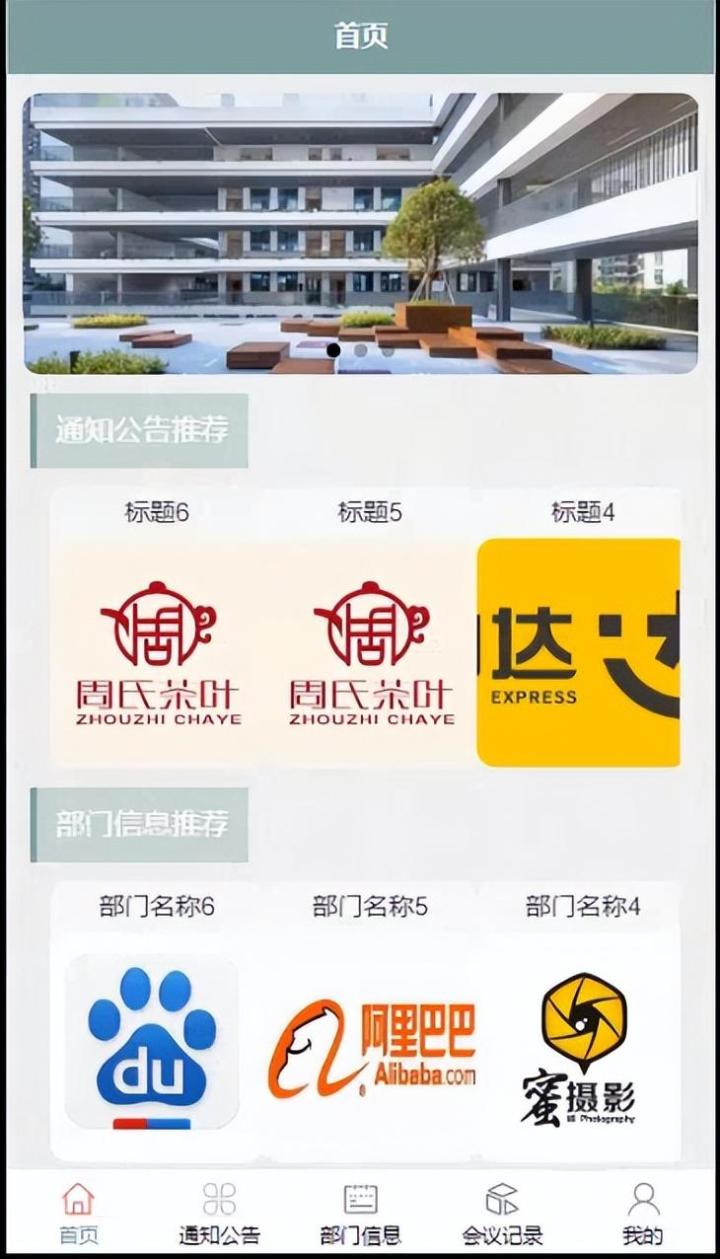Select the second banner page dot
Viewport: 720px width, 1259px height.
pos(360,351)
